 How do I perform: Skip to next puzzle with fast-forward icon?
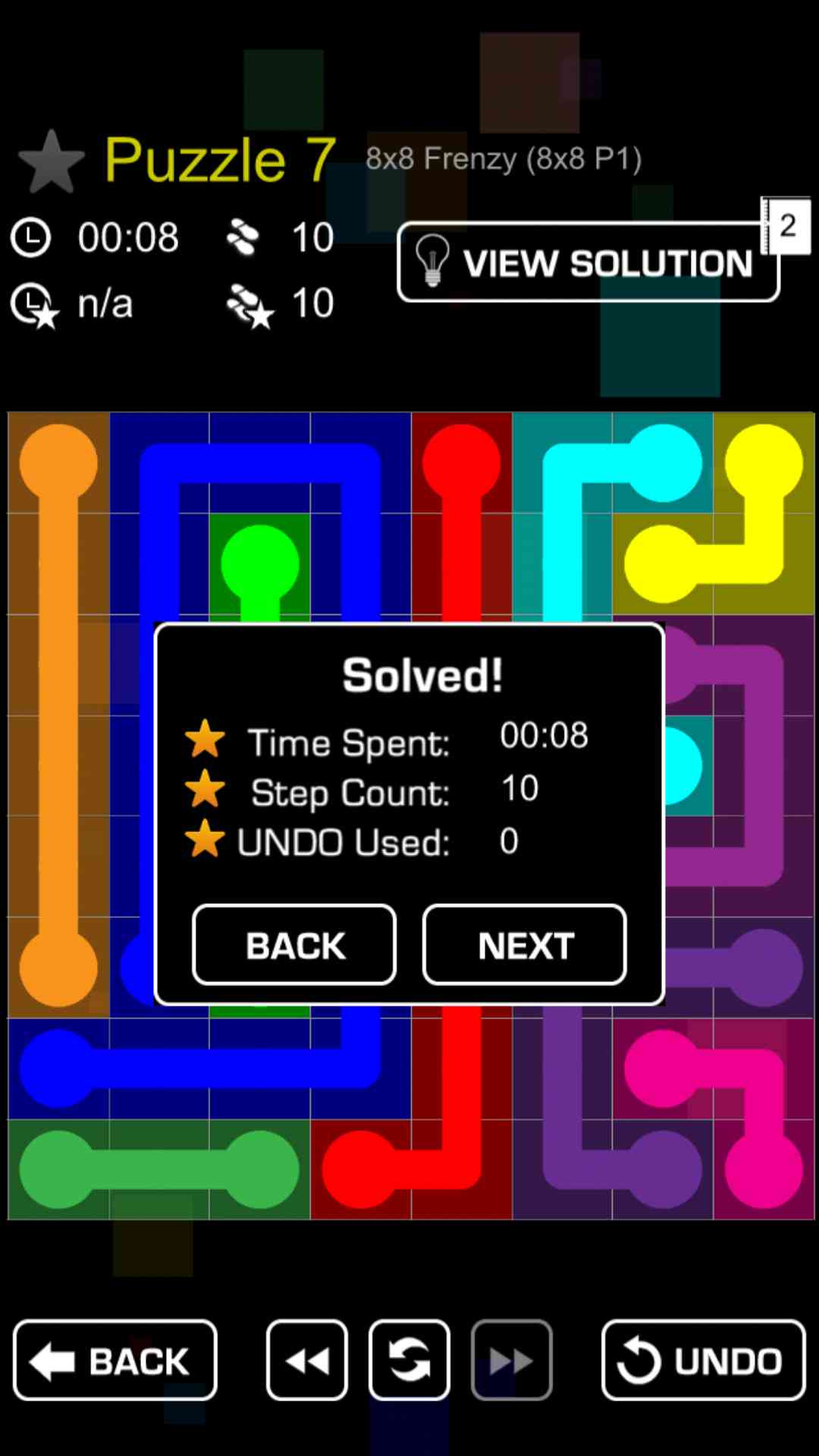click(x=511, y=1360)
